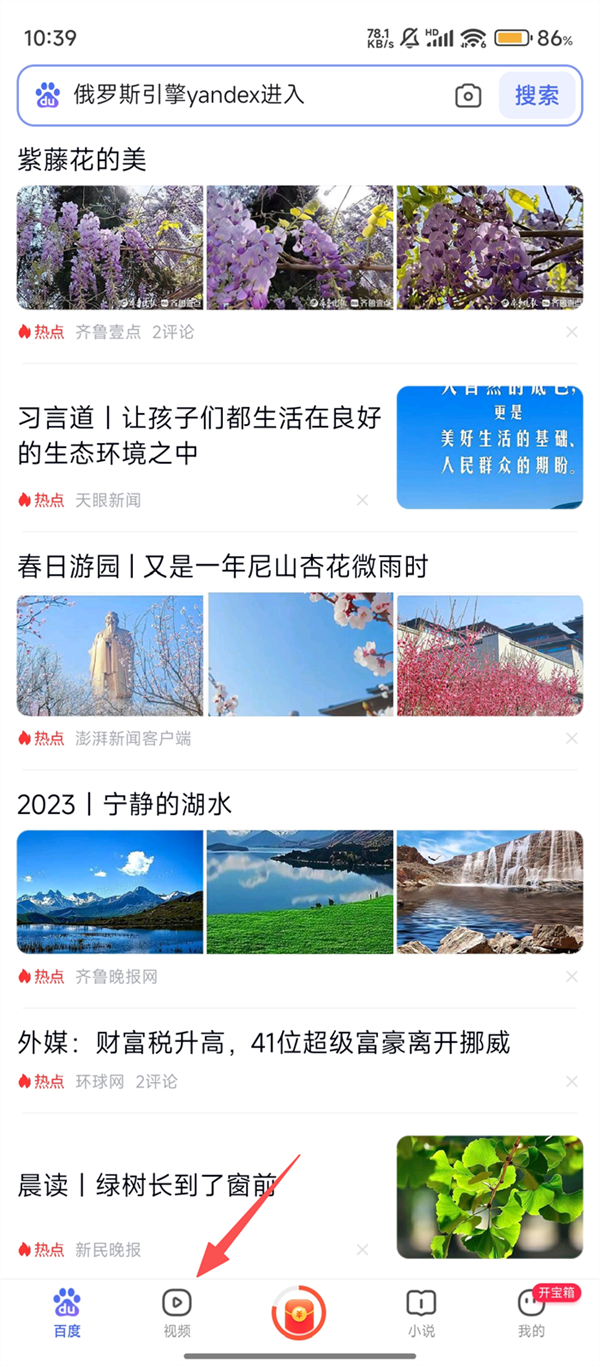The image size is (600, 1366).
Task: Switch to the 小说 tab
Action: [421, 1312]
